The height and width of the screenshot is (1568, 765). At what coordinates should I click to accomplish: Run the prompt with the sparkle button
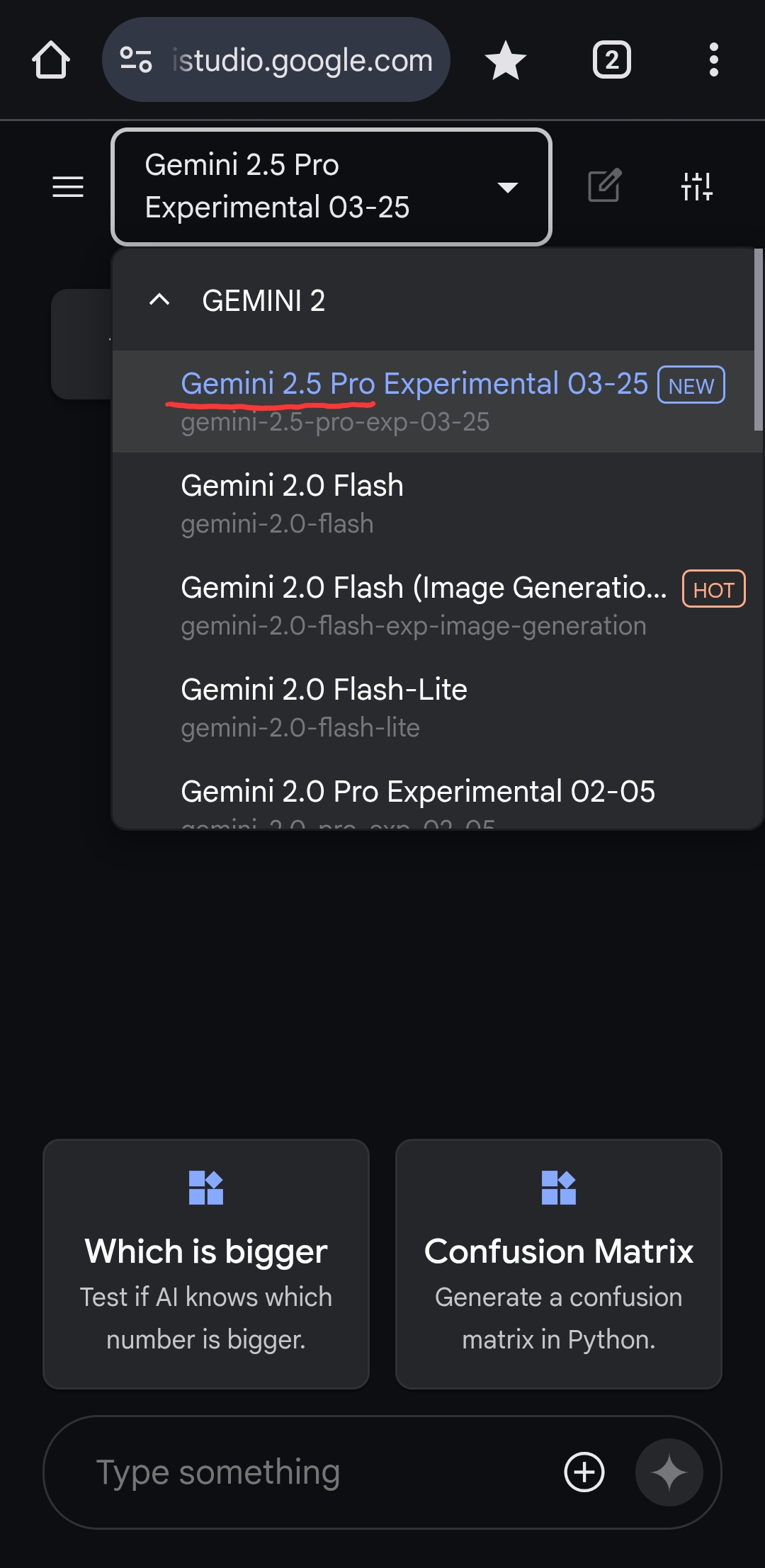[669, 1472]
